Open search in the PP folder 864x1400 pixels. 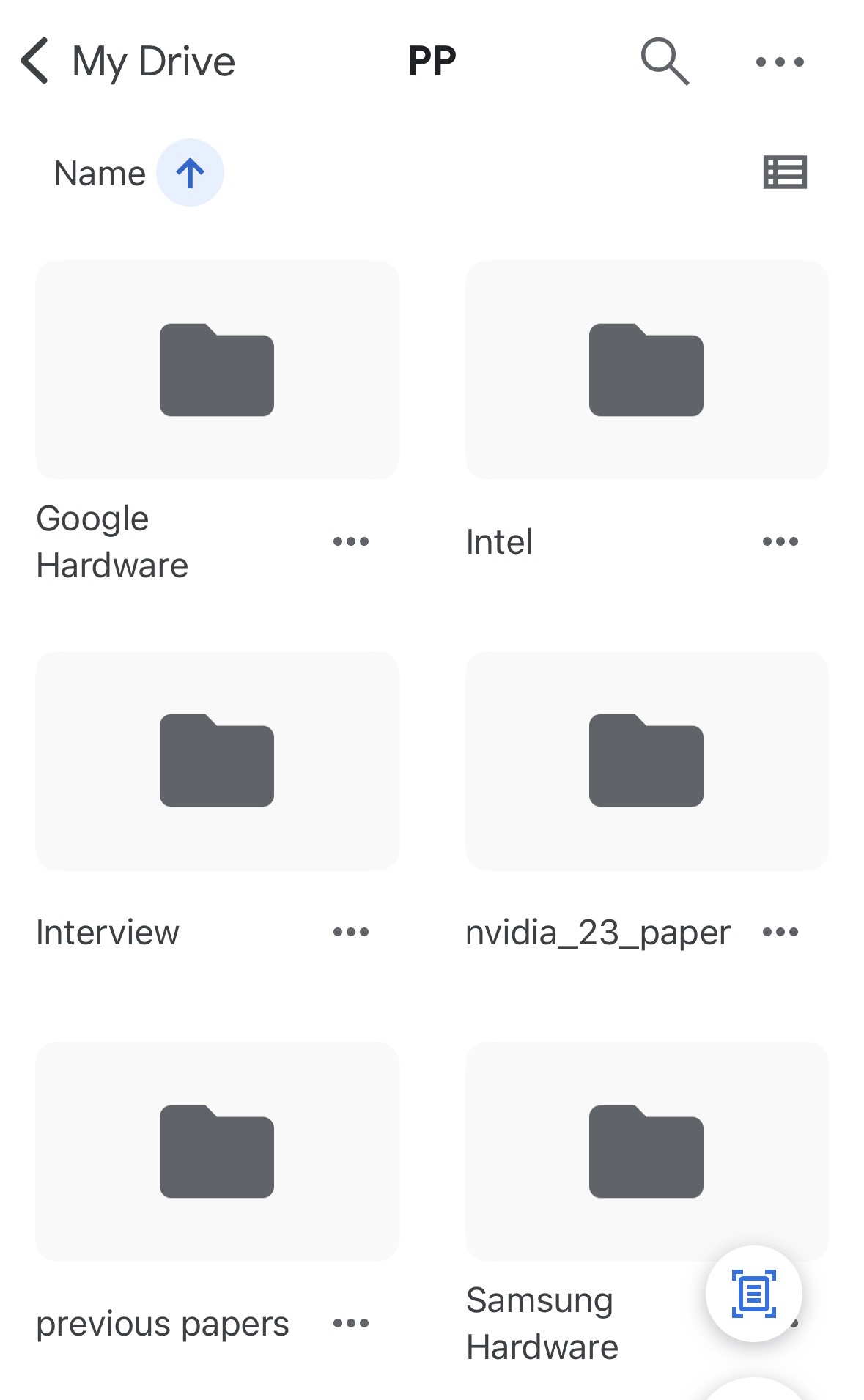tap(664, 62)
